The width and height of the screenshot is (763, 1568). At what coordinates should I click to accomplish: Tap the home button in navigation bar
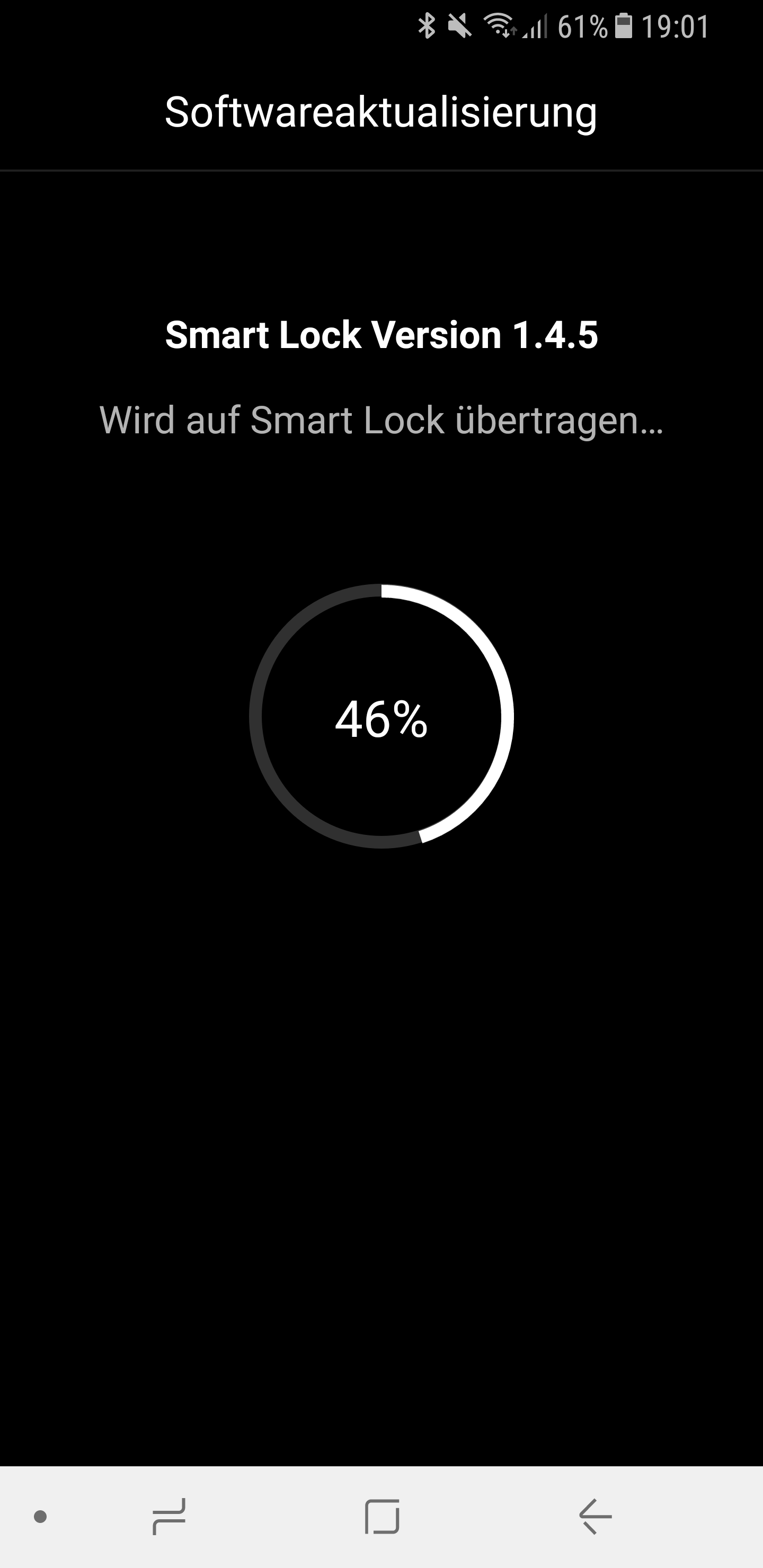click(382, 1516)
